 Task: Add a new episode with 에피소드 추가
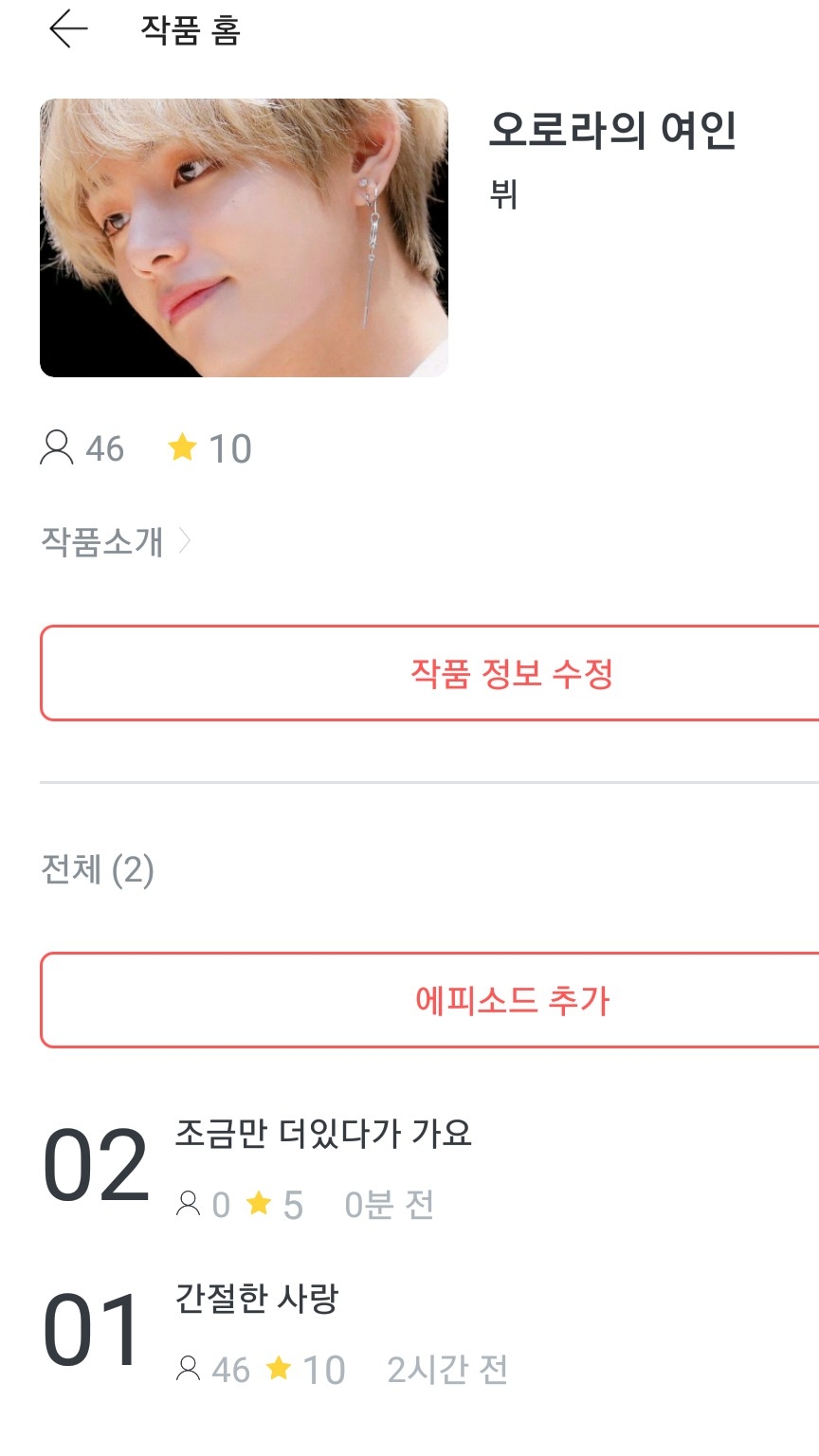(512, 1000)
